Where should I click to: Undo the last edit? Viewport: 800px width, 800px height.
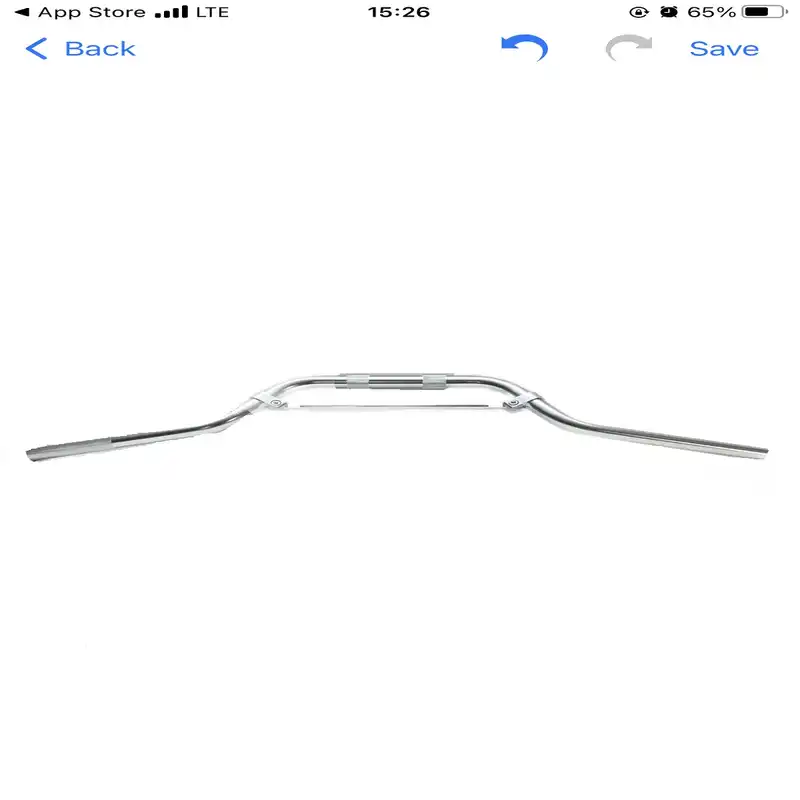tap(524, 48)
